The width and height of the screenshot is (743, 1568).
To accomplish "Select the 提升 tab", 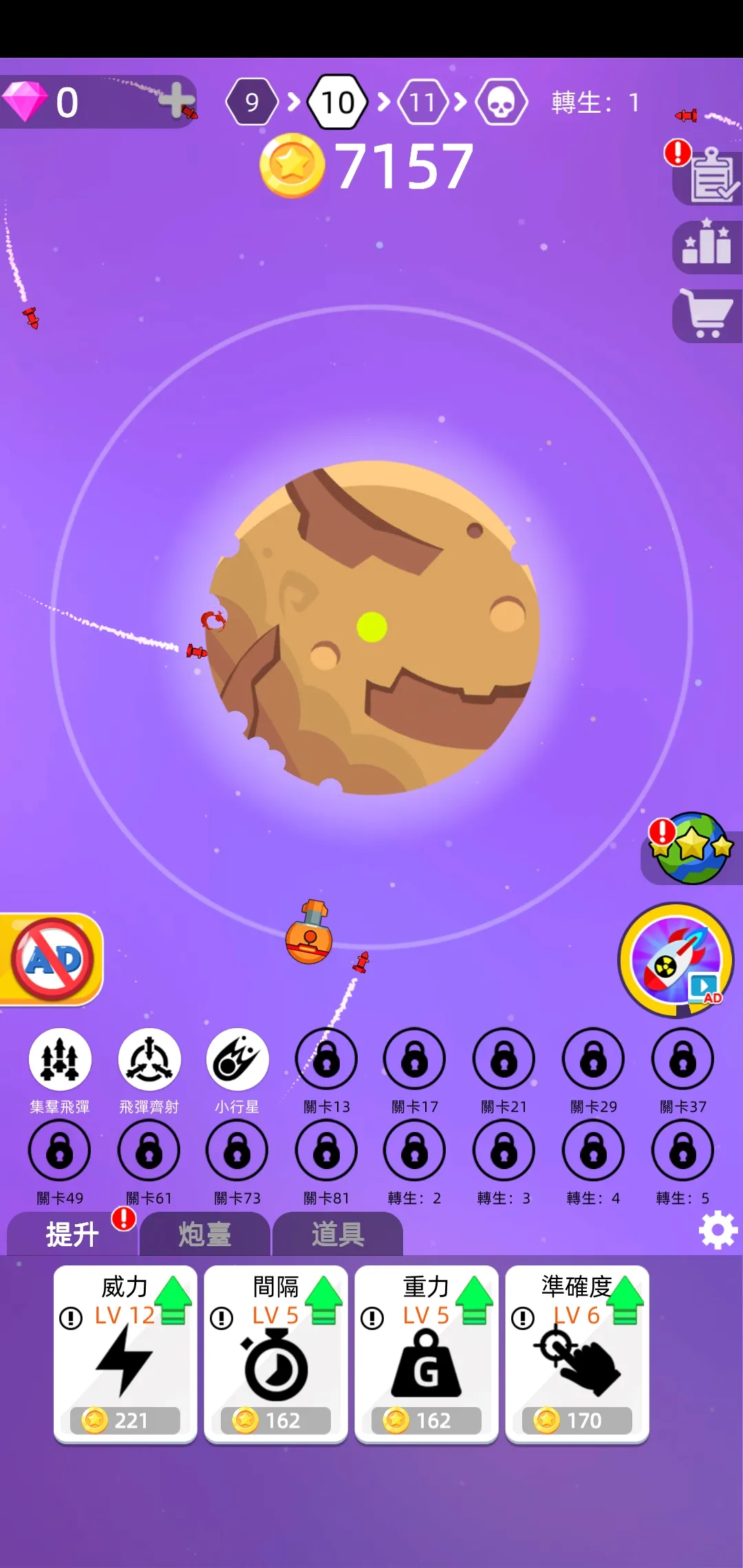I will (x=72, y=1234).
